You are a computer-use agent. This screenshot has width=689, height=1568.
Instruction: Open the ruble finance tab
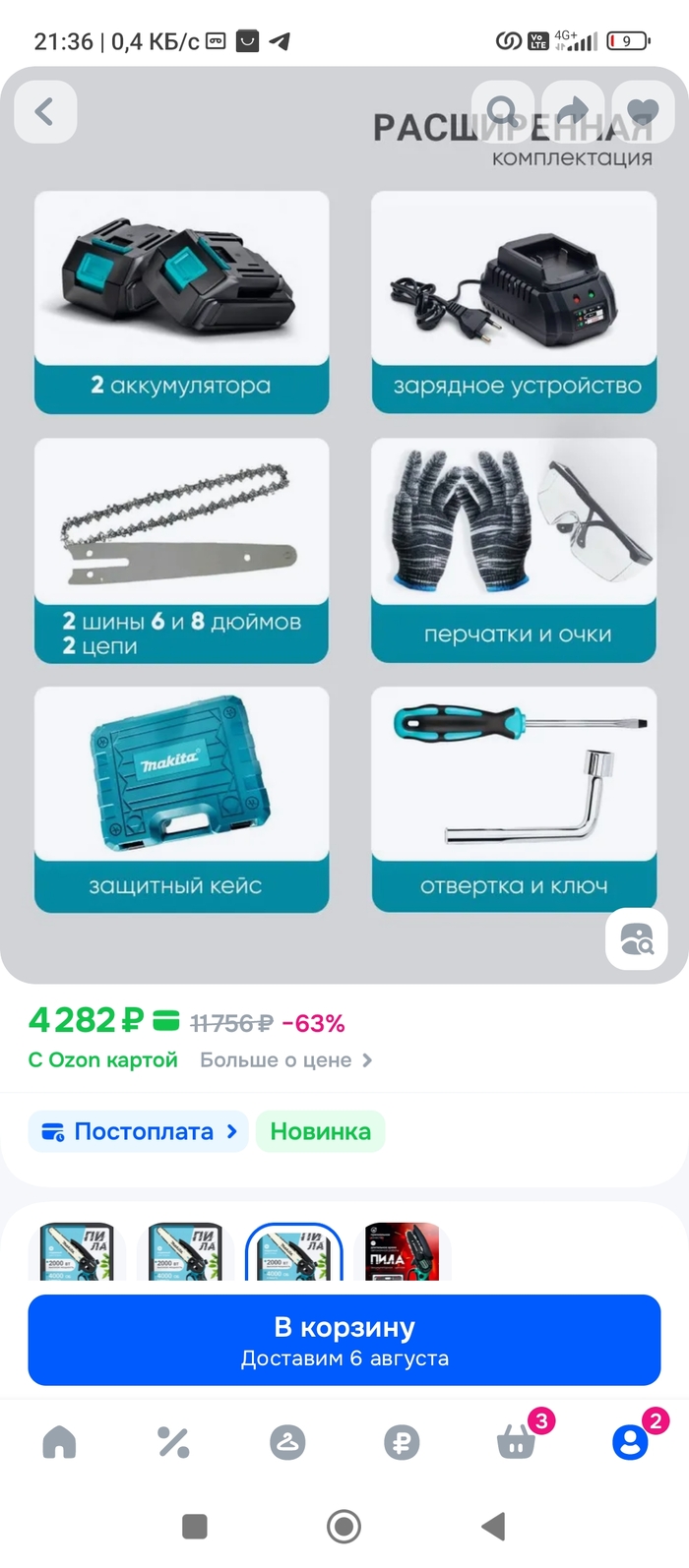pyautogui.click(x=402, y=1443)
